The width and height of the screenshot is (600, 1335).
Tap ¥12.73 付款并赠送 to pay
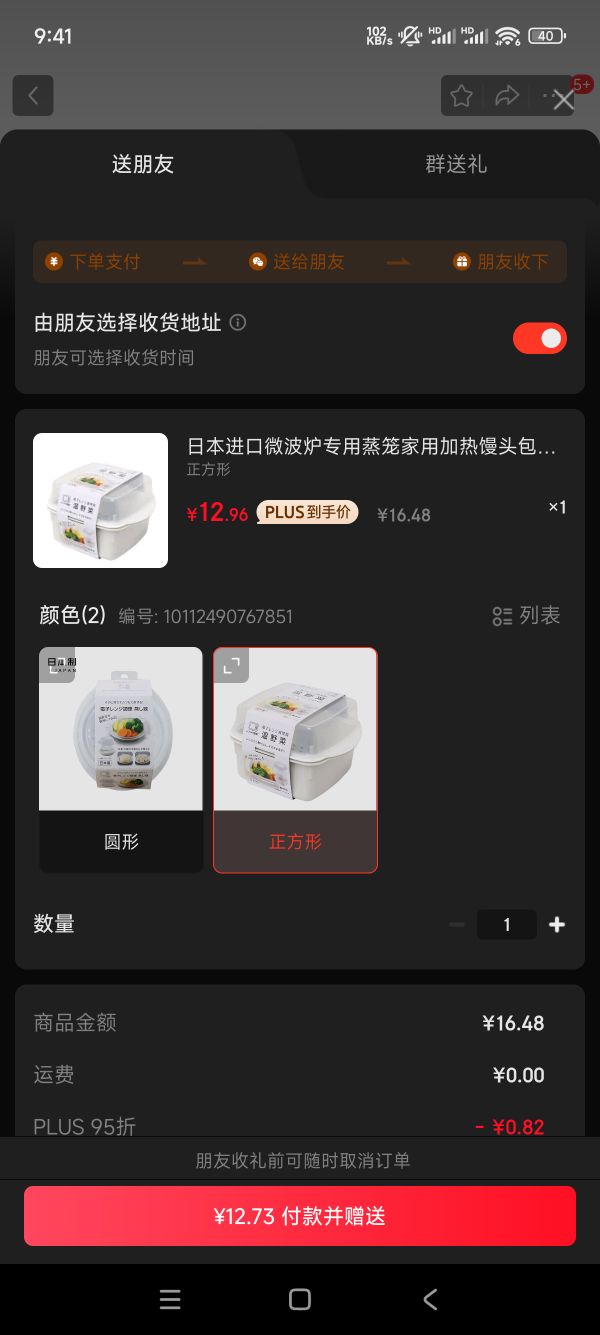tap(300, 1216)
